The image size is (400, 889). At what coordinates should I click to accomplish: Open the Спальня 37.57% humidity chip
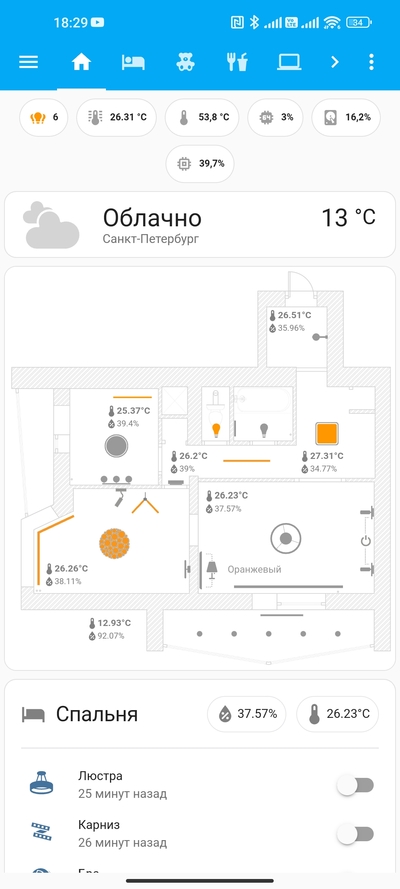[247, 714]
